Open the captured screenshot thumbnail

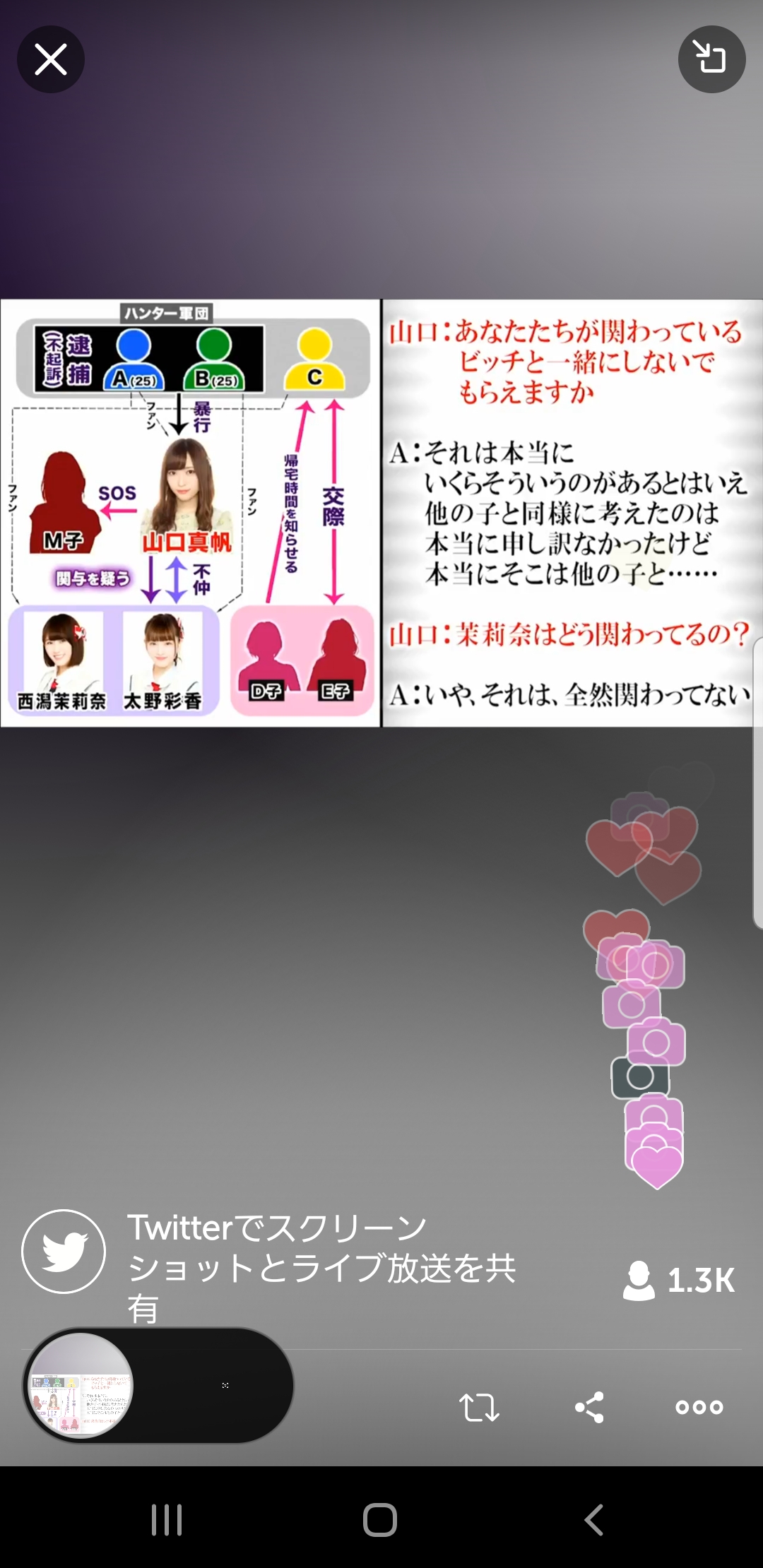click(x=81, y=1385)
